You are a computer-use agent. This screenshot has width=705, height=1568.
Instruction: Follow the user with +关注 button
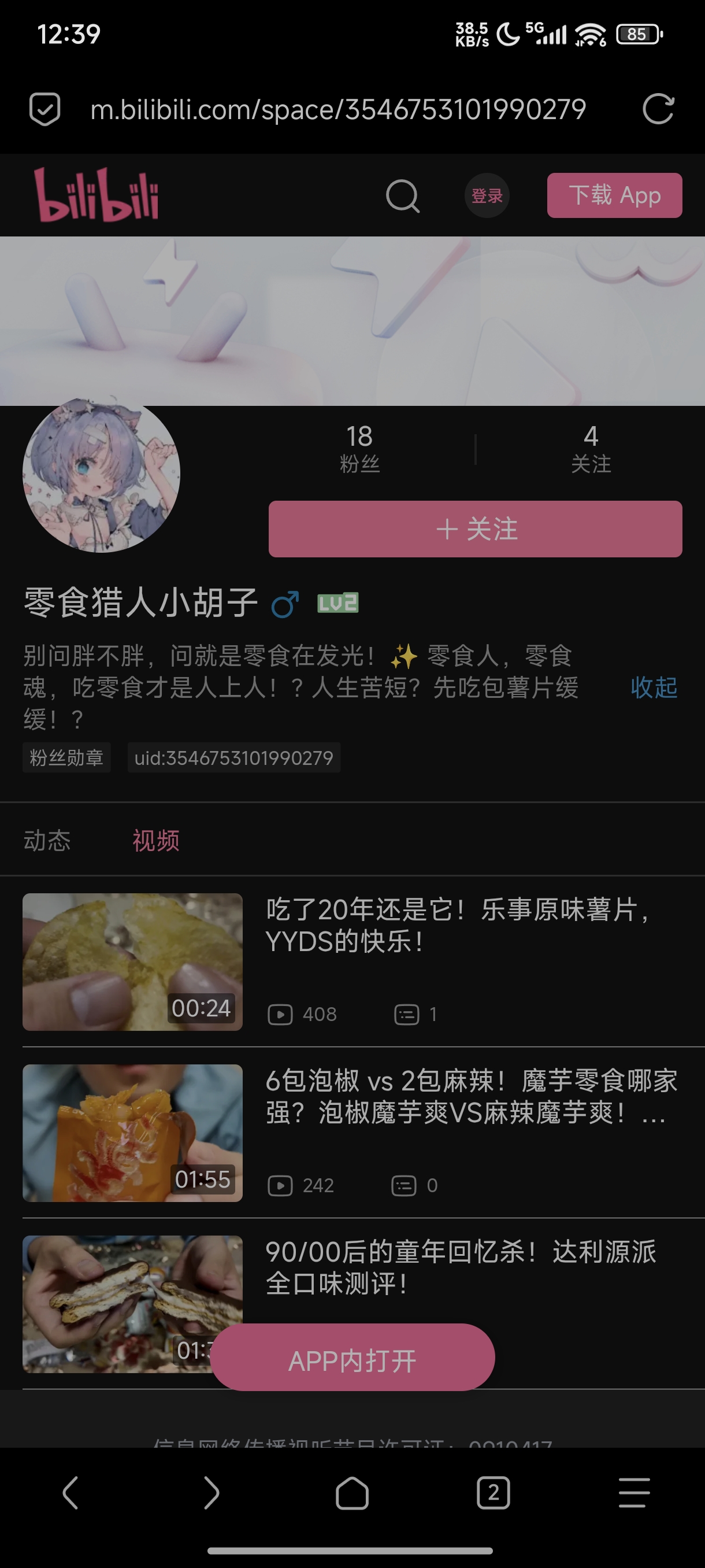475,529
